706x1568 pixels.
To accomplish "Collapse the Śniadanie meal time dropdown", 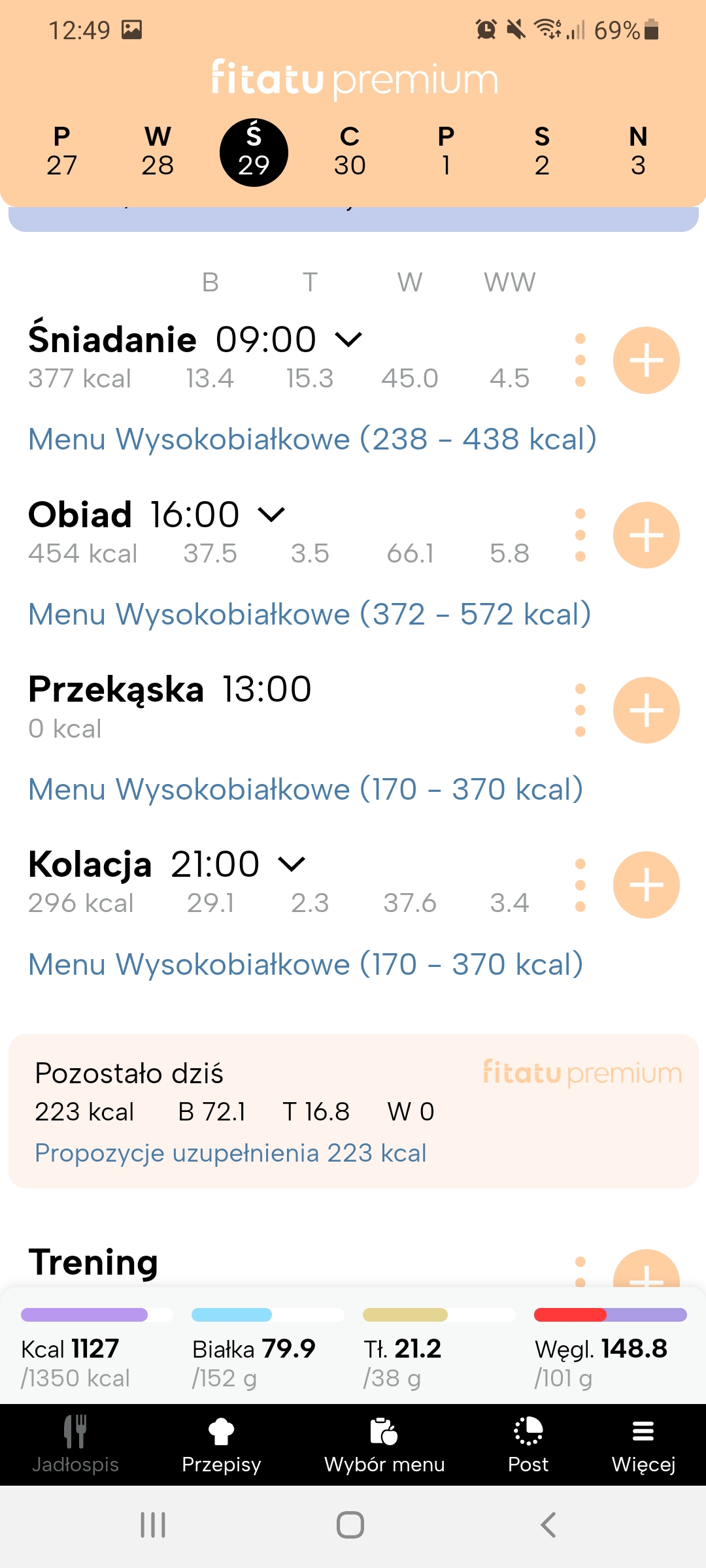I will [x=348, y=339].
